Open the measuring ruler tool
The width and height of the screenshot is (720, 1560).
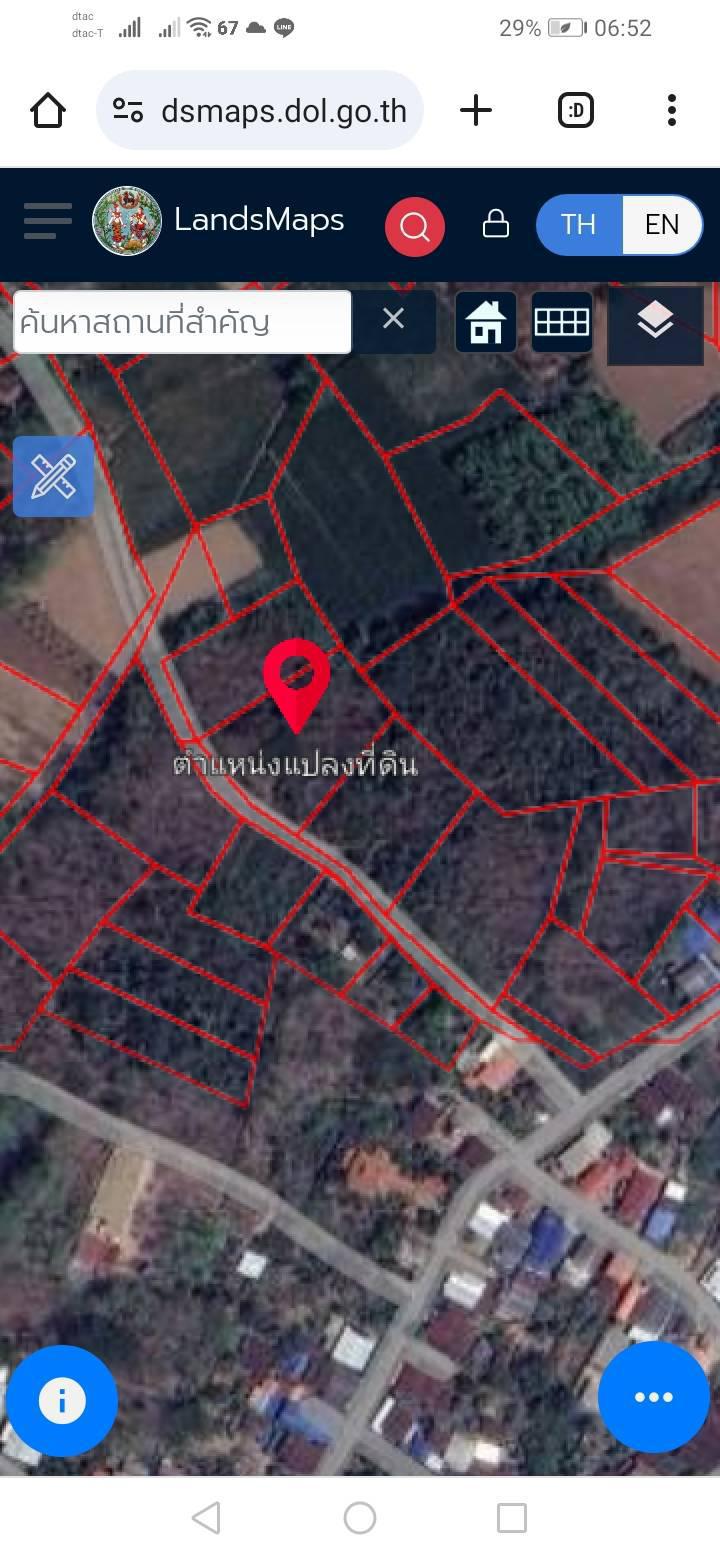coord(53,476)
